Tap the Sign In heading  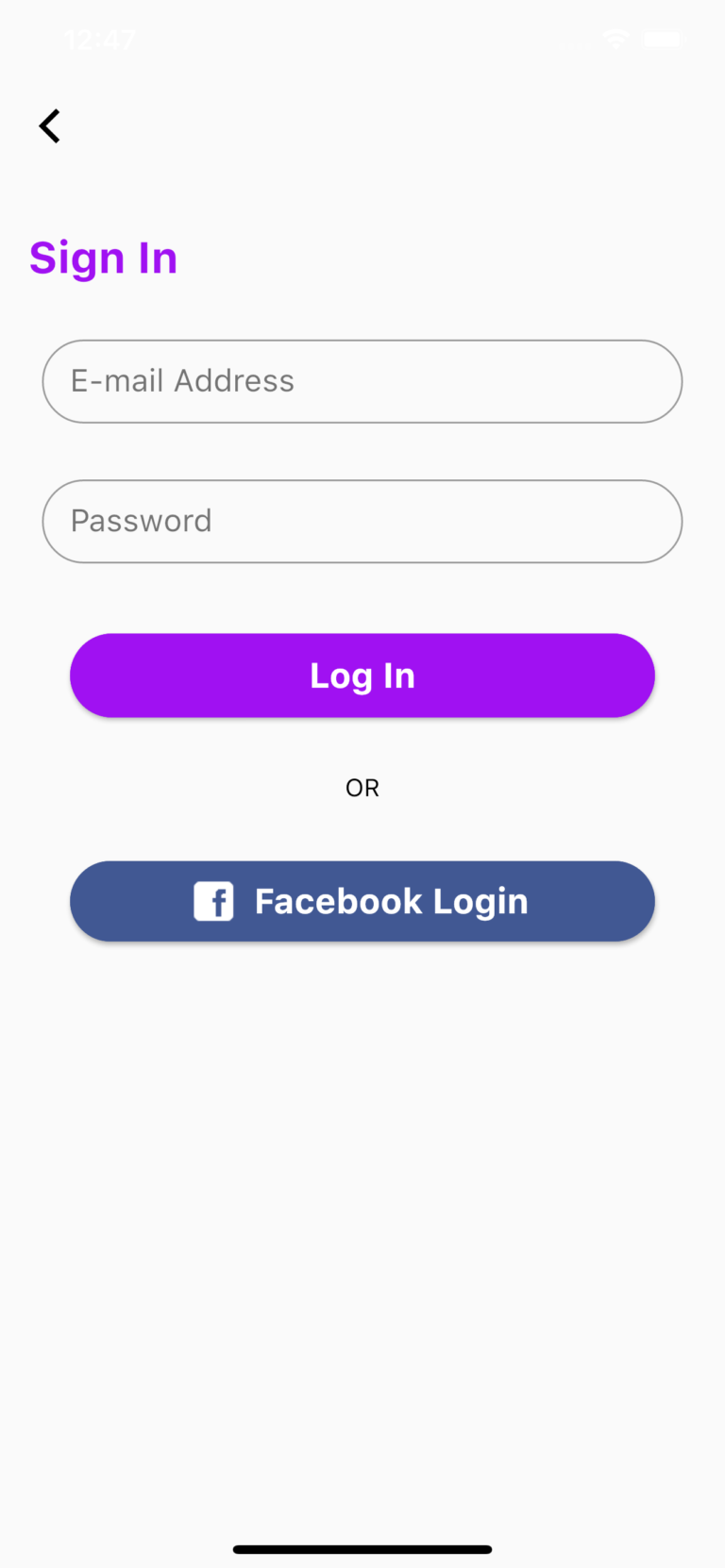(103, 258)
